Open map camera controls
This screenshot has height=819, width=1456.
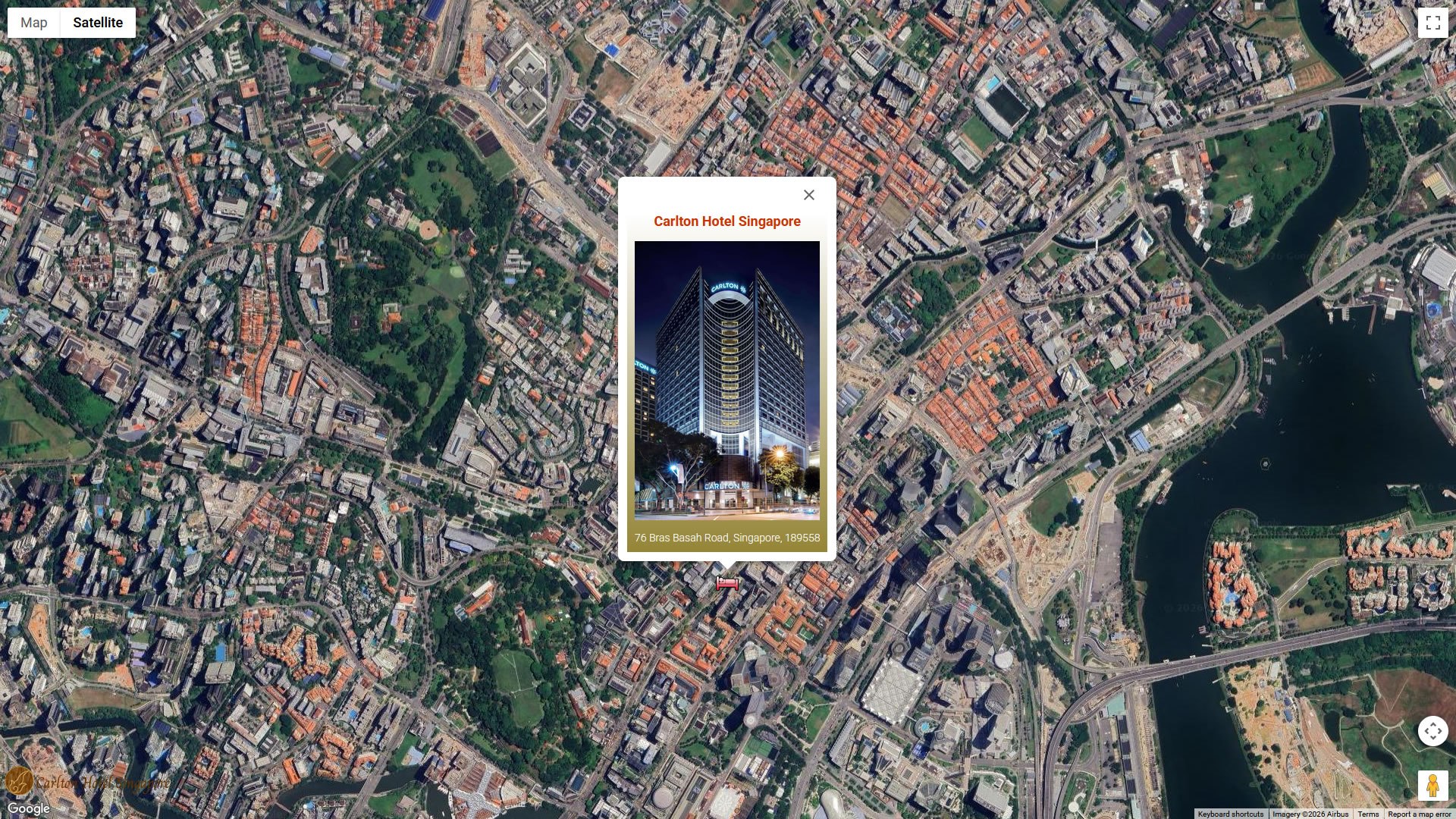click(x=1432, y=731)
